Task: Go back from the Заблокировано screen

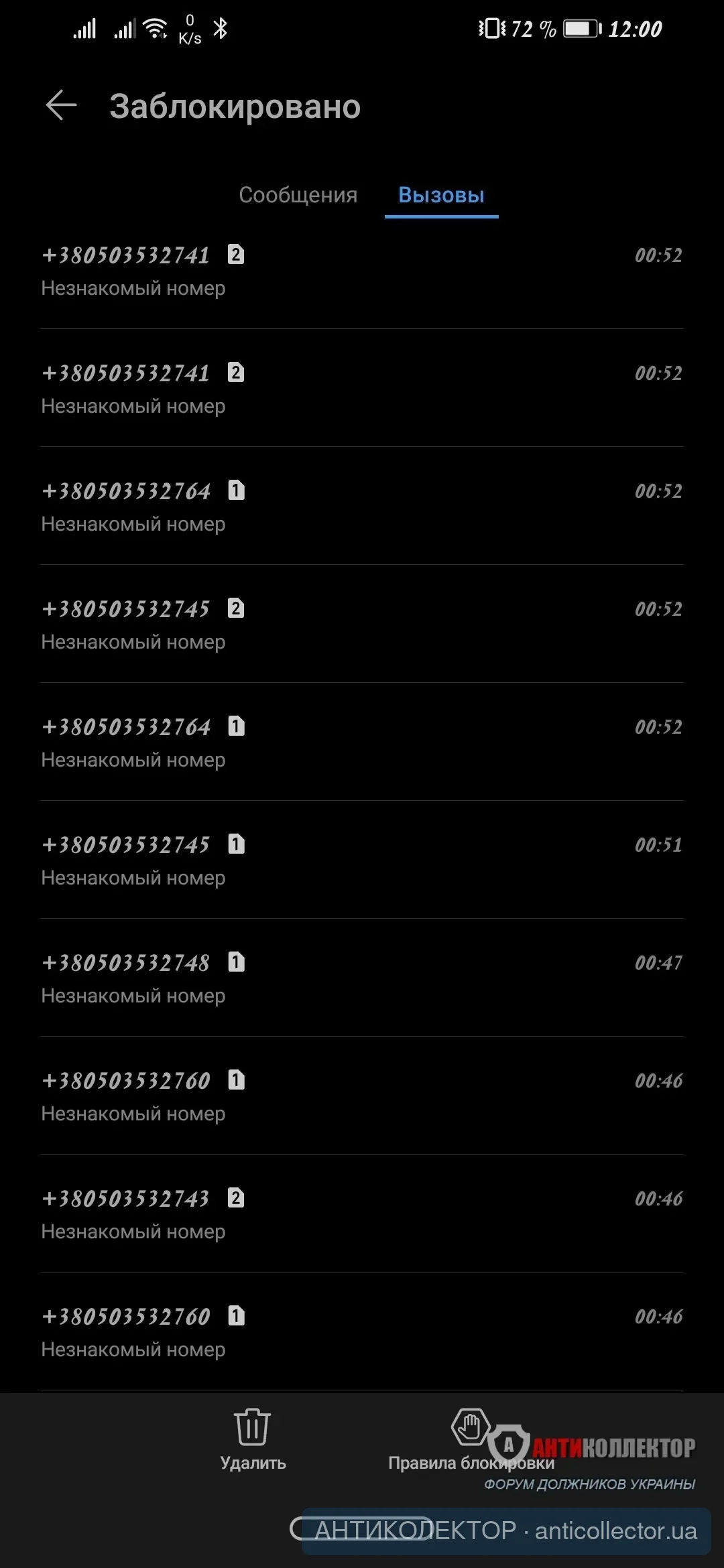Action: (x=61, y=106)
